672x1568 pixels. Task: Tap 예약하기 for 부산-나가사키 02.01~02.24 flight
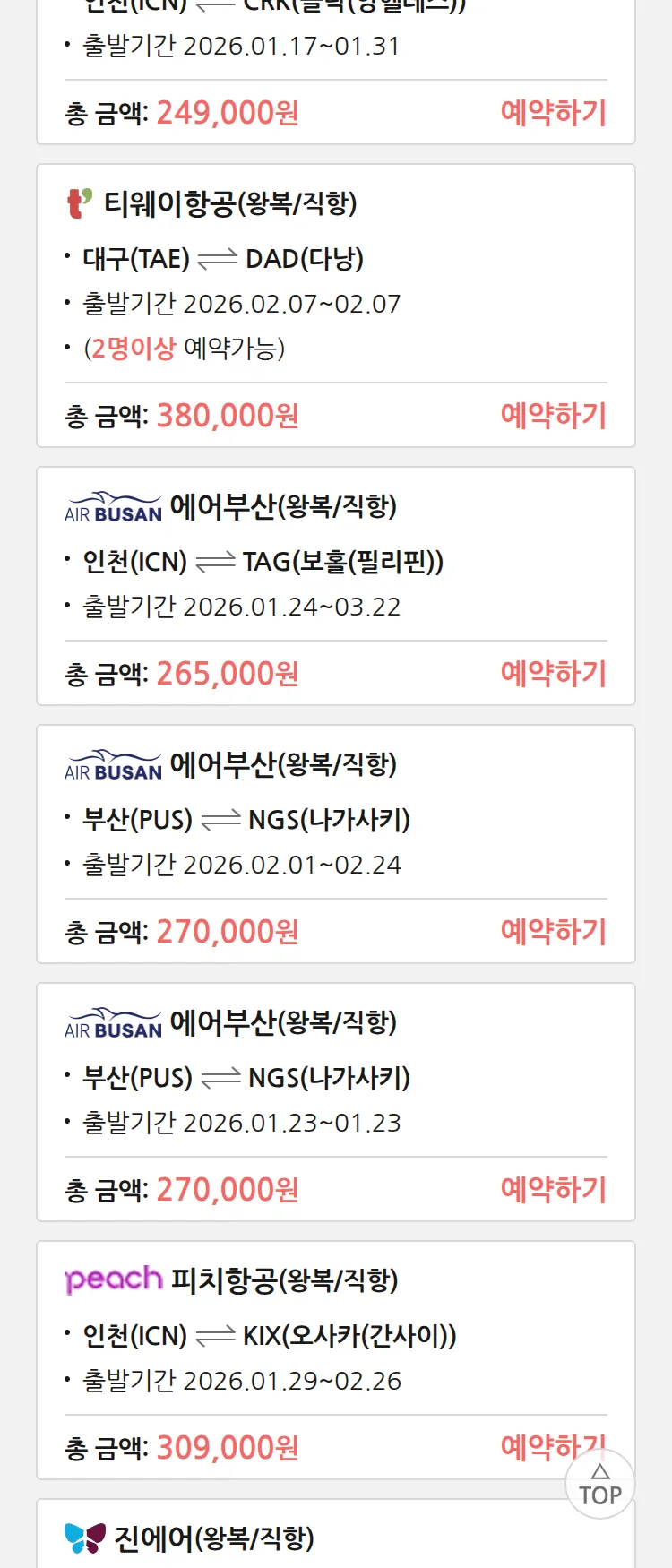point(553,932)
